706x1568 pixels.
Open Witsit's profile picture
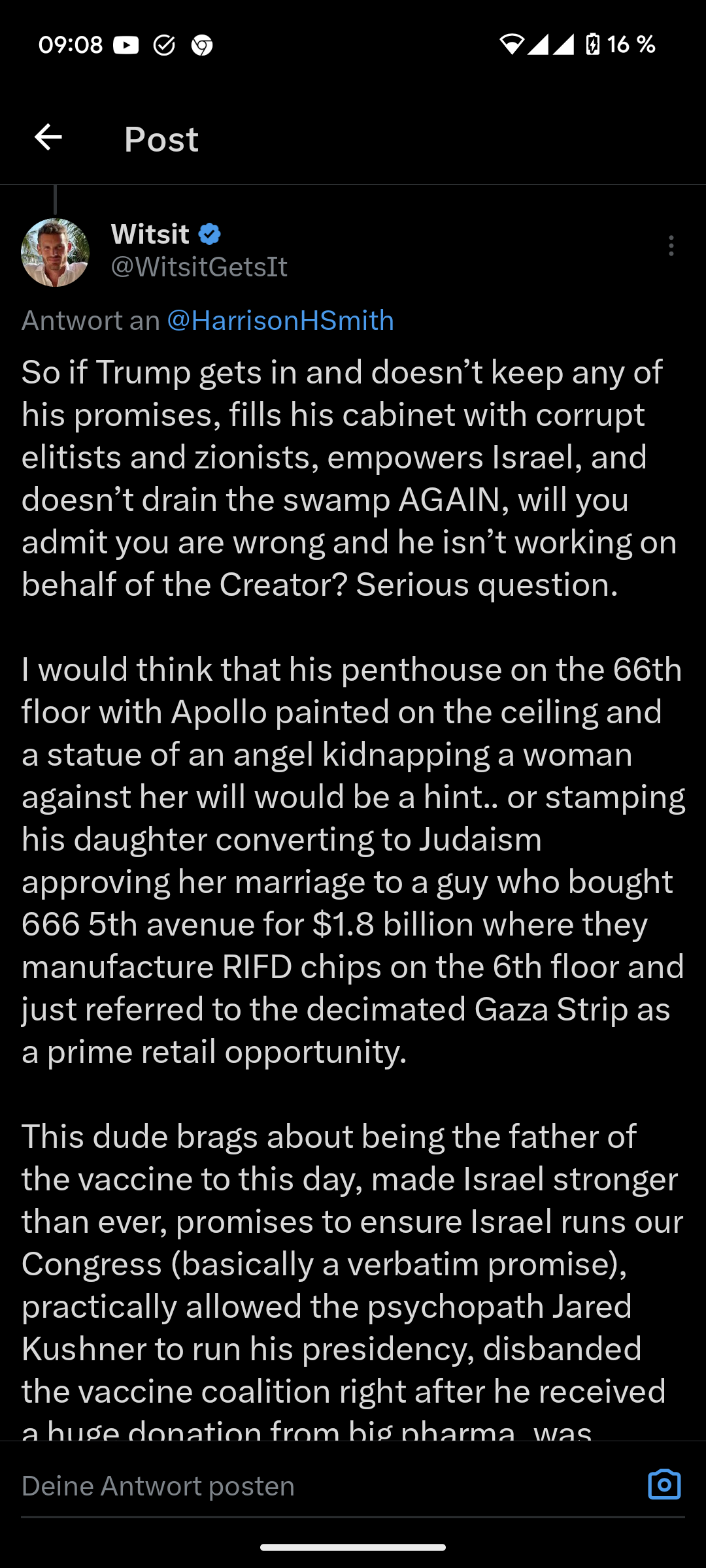coord(55,253)
